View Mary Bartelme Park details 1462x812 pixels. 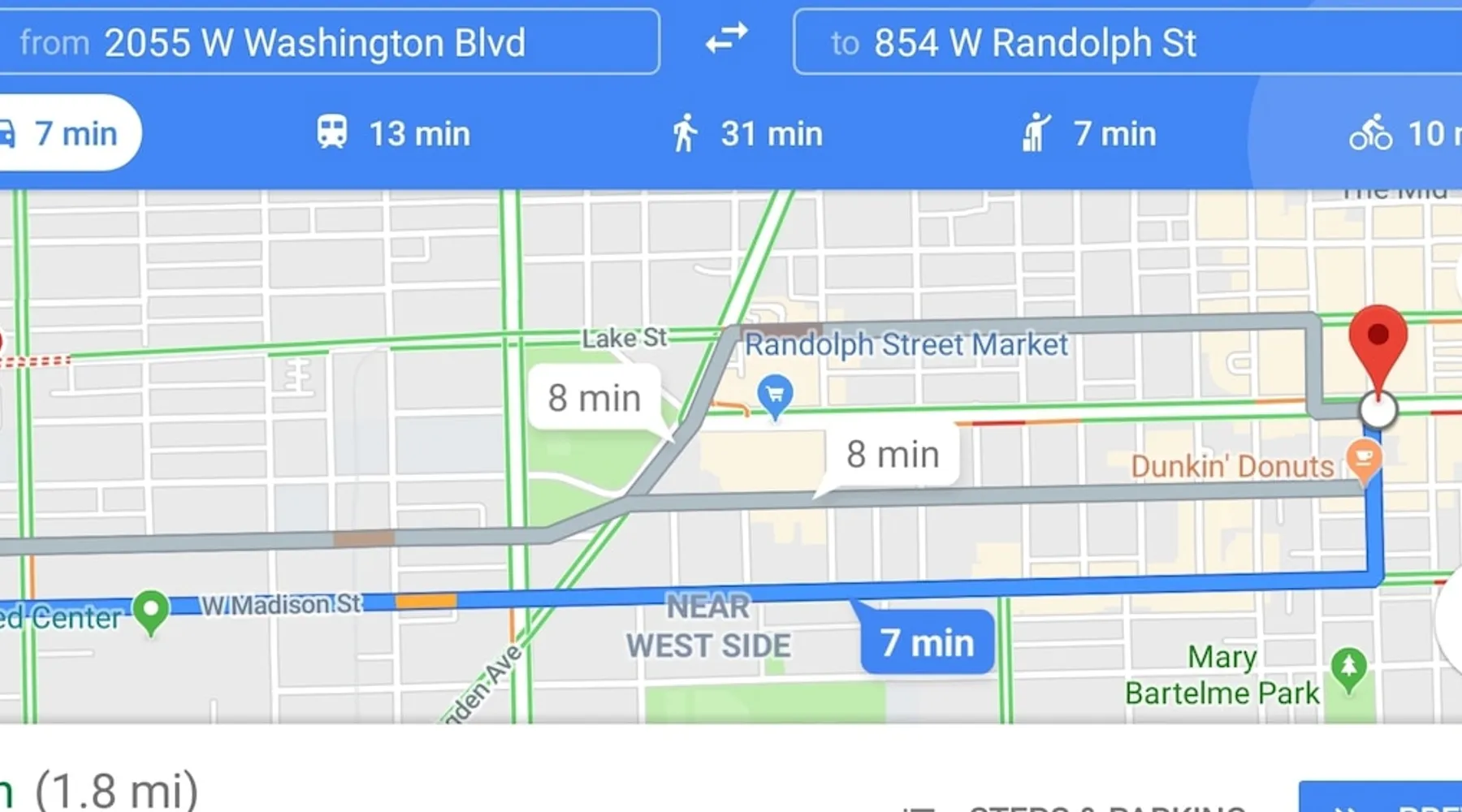(1348, 667)
